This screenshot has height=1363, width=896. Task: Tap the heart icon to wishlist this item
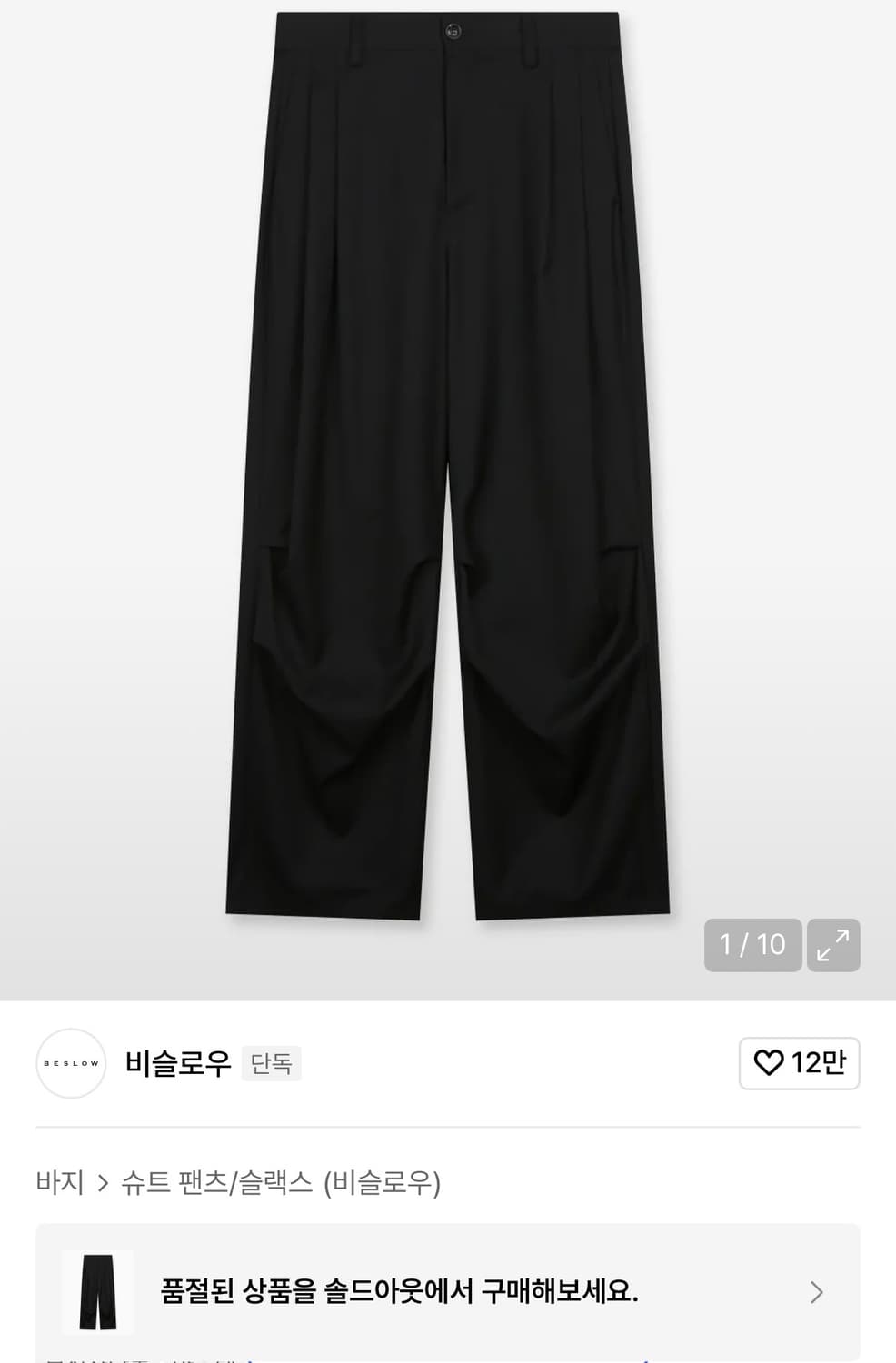point(769,1062)
